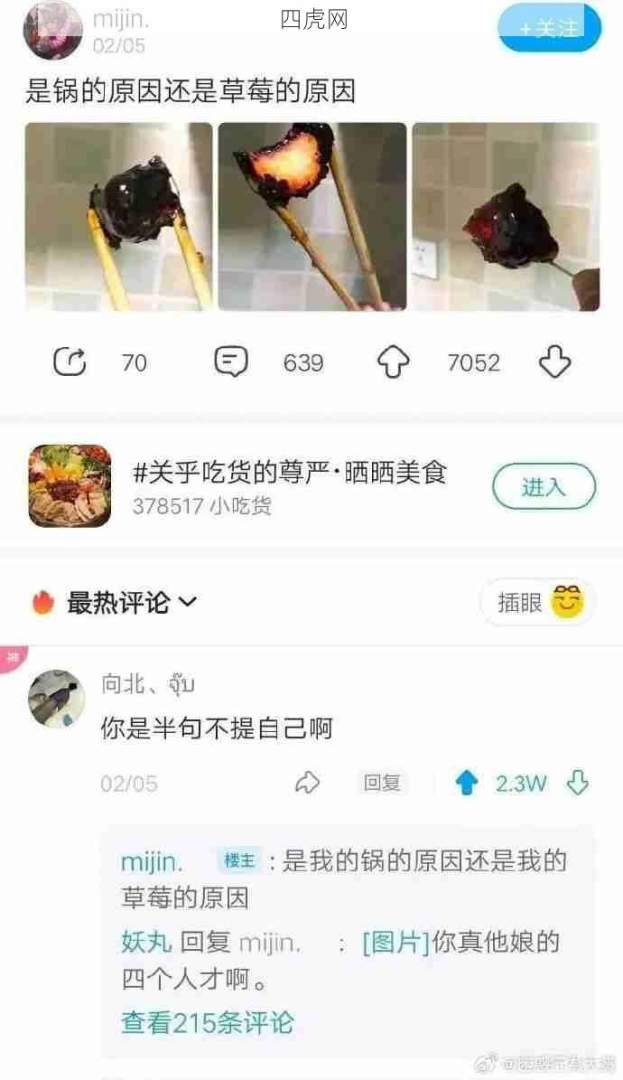Tap the 插眼 button
Screen dimensions: 623x1080
[x=538, y=602]
